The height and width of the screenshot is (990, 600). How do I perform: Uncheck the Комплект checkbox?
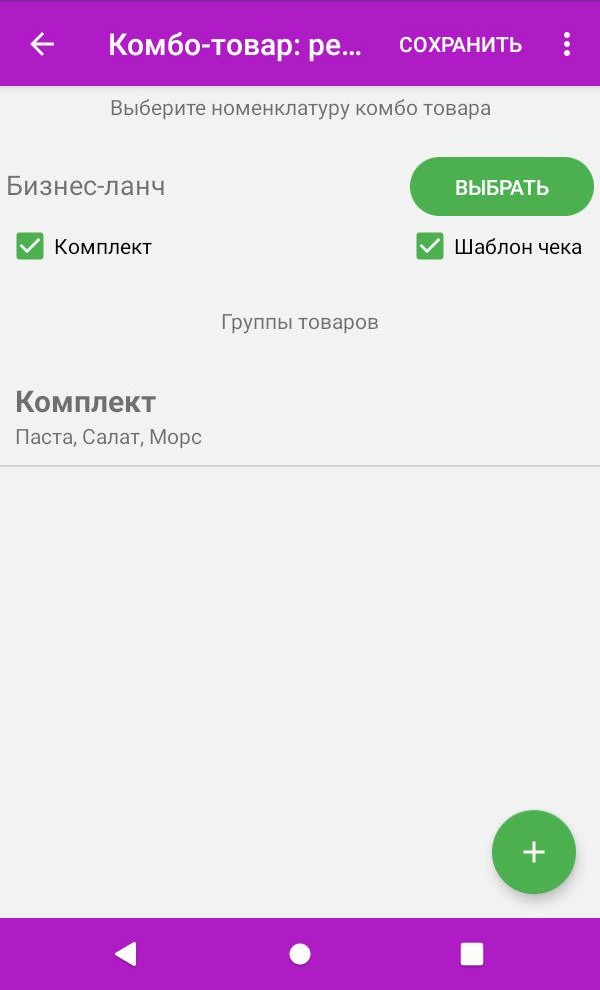[30, 246]
